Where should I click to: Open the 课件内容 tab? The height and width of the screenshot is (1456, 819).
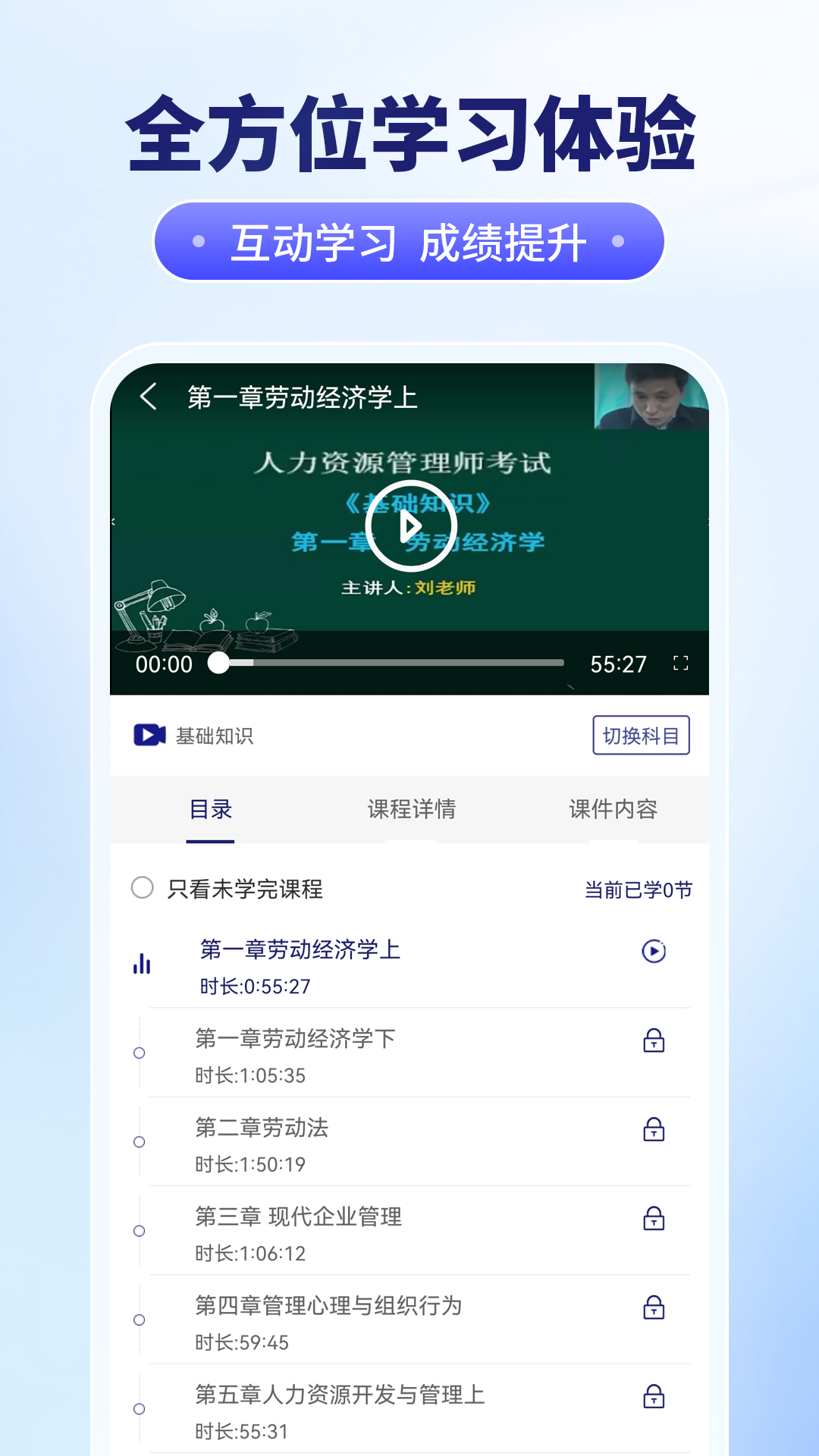[x=612, y=809]
